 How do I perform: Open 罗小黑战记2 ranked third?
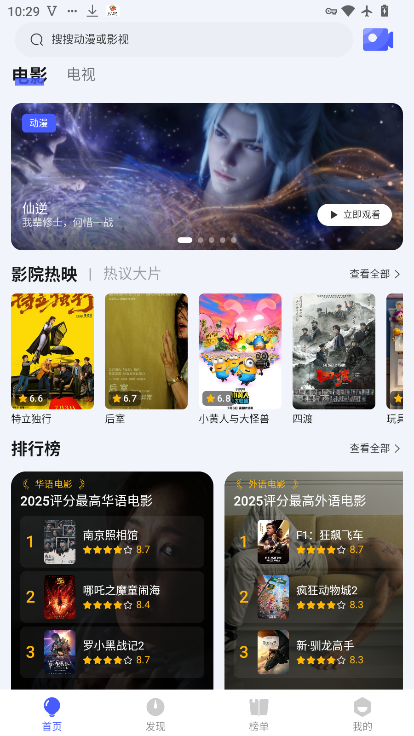click(112, 652)
